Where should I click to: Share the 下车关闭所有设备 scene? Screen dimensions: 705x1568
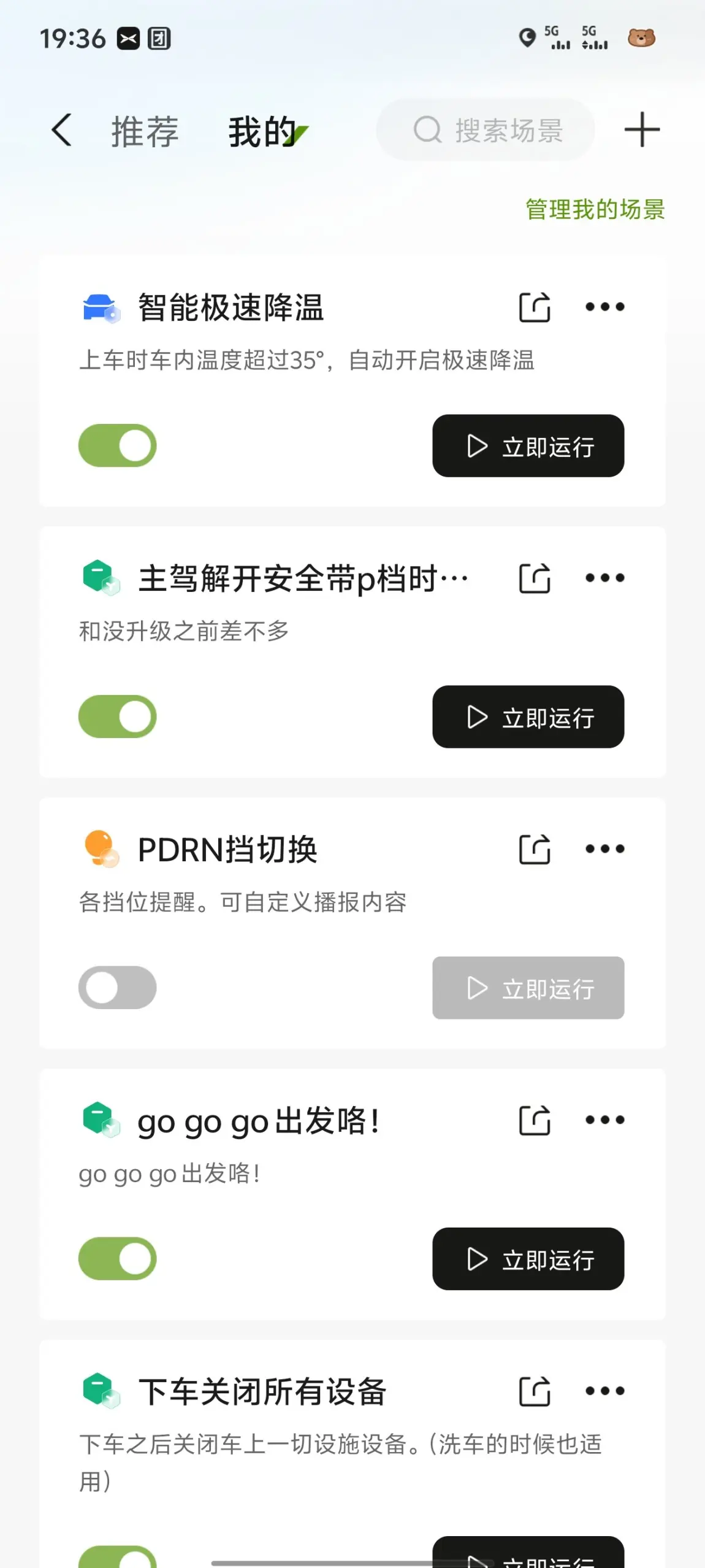[x=535, y=1391]
